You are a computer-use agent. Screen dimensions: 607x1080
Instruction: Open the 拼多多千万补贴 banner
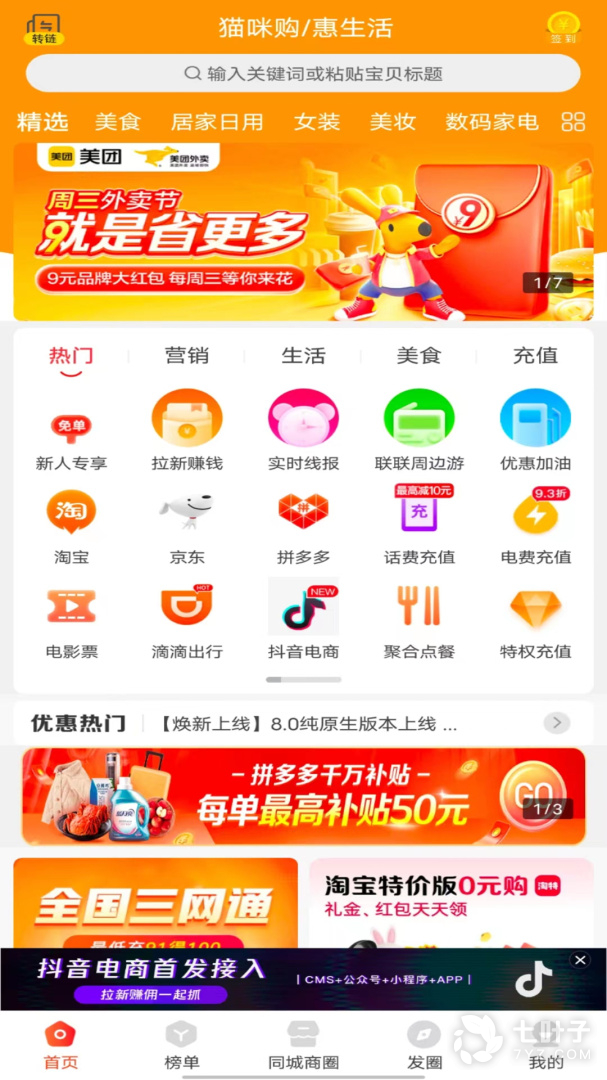coord(303,796)
